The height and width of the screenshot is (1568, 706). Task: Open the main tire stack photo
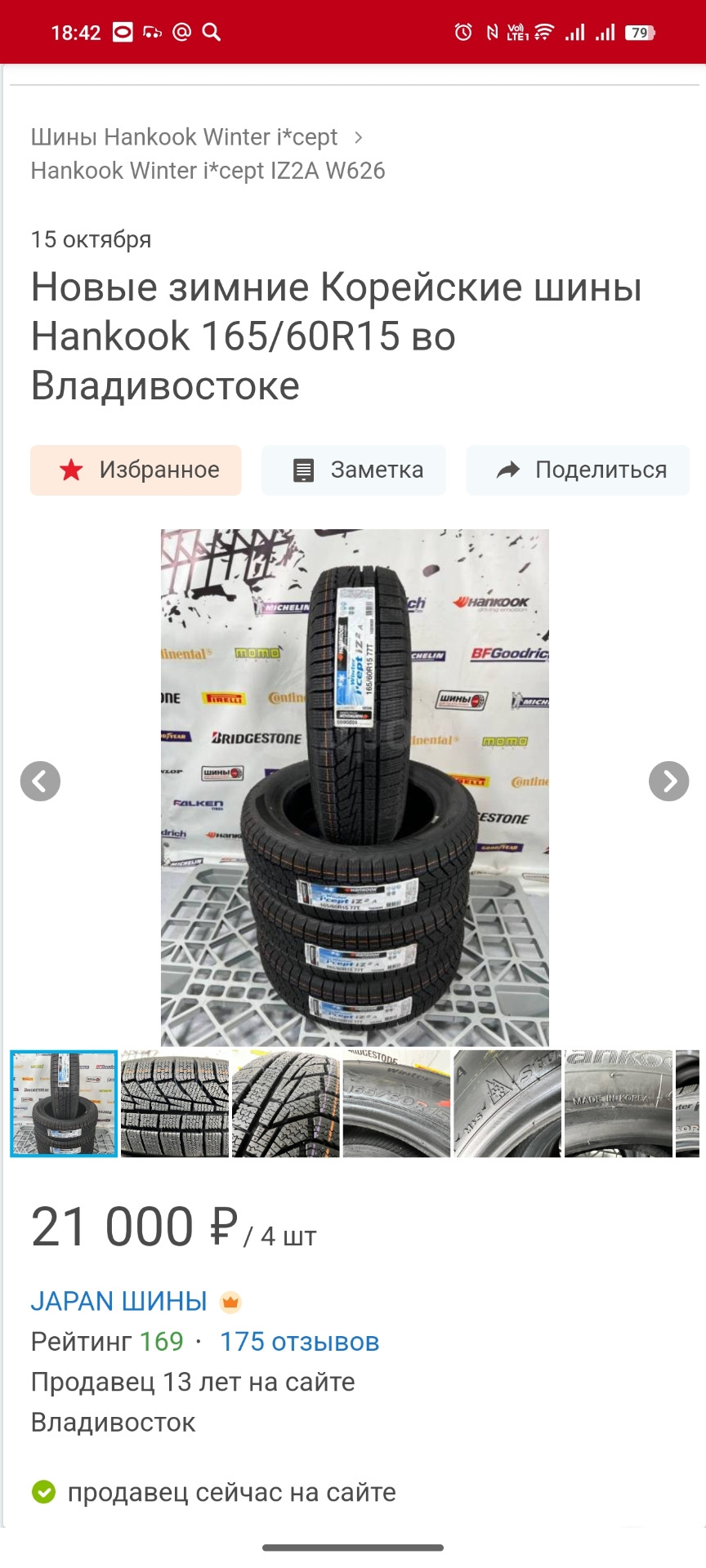pos(355,788)
